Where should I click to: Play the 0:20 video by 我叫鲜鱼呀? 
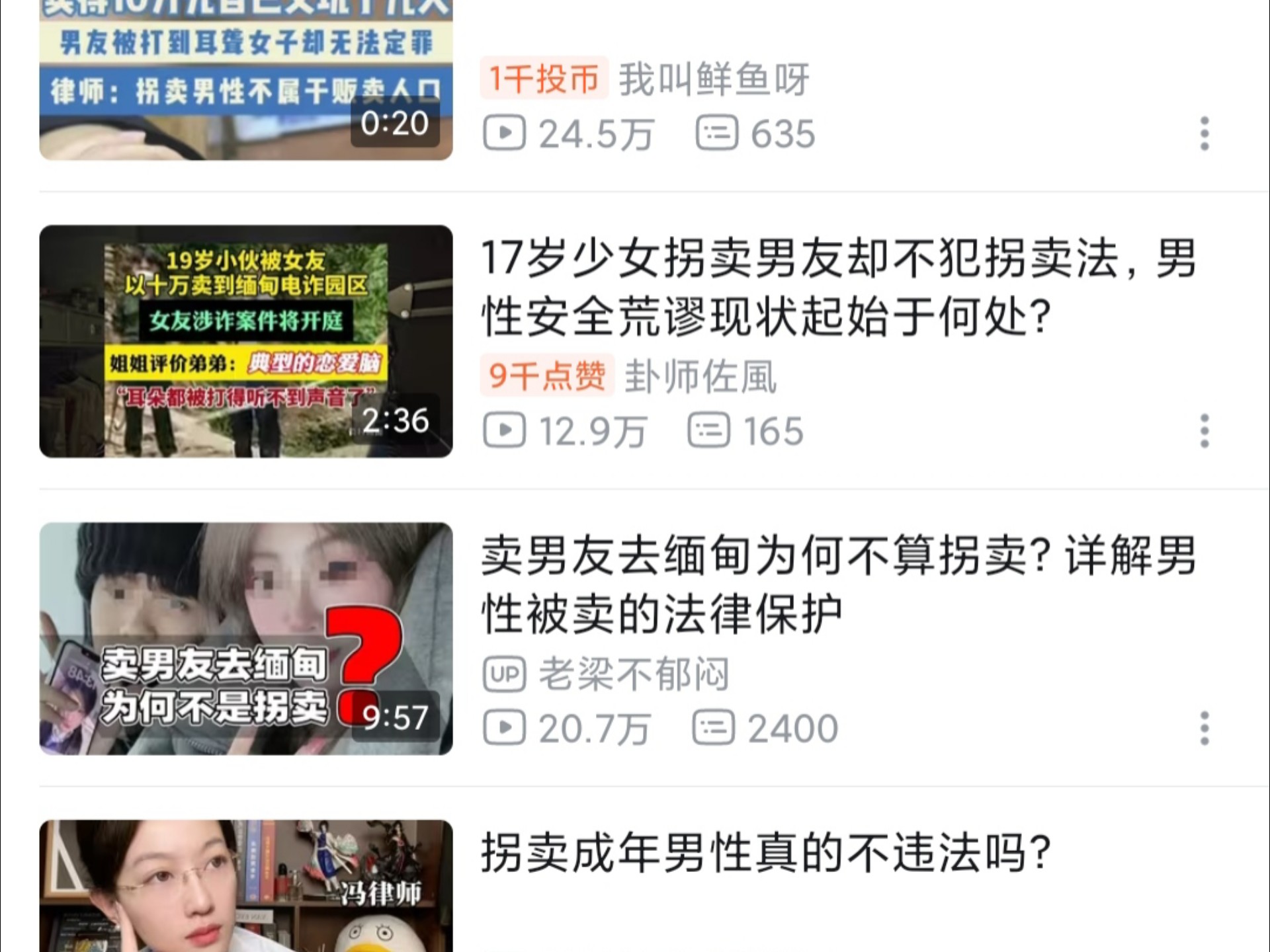[246, 79]
